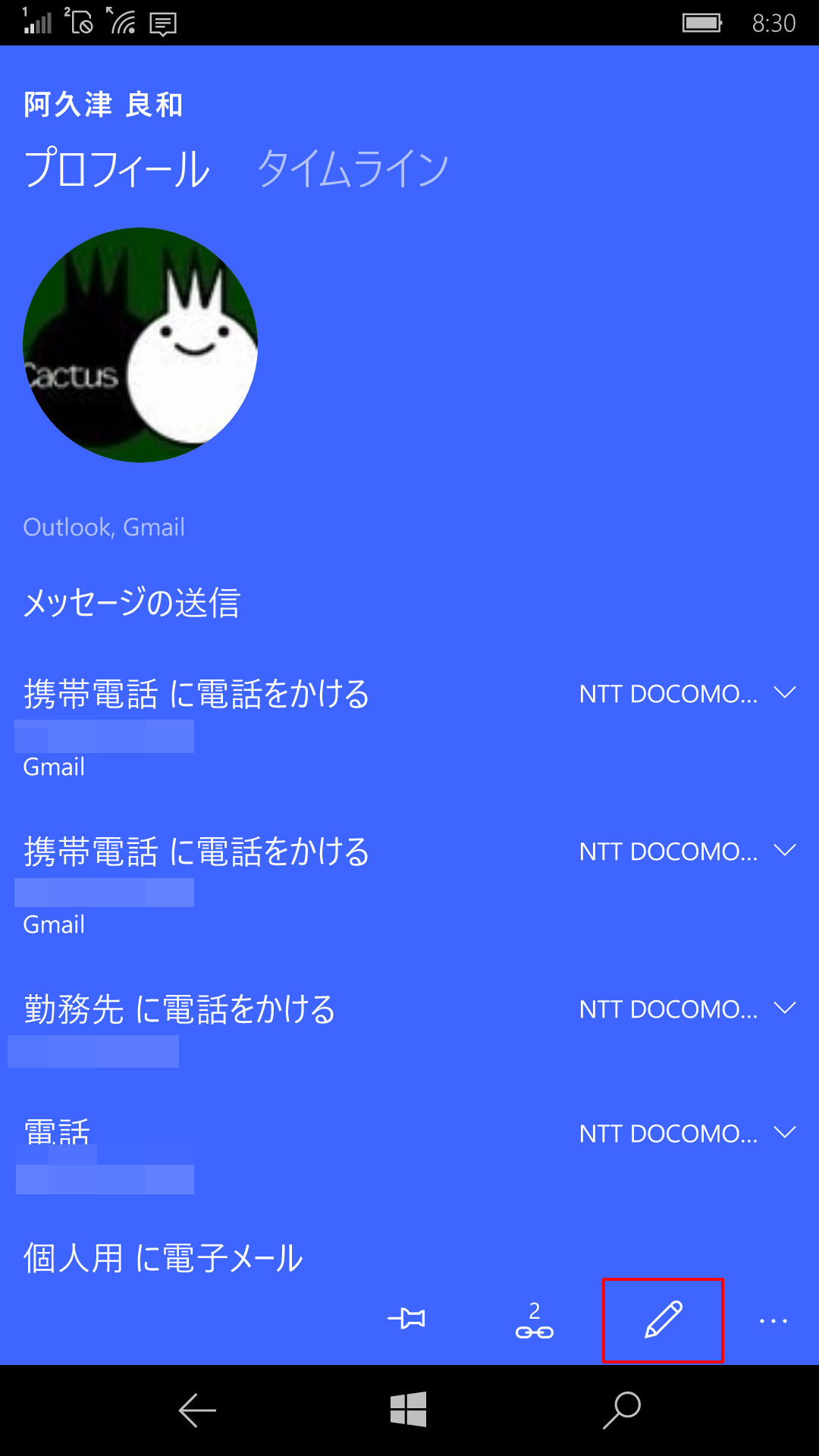Viewport: 819px width, 1456px height.
Task: Tap the notification icon in the status bar
Action: 162,23
